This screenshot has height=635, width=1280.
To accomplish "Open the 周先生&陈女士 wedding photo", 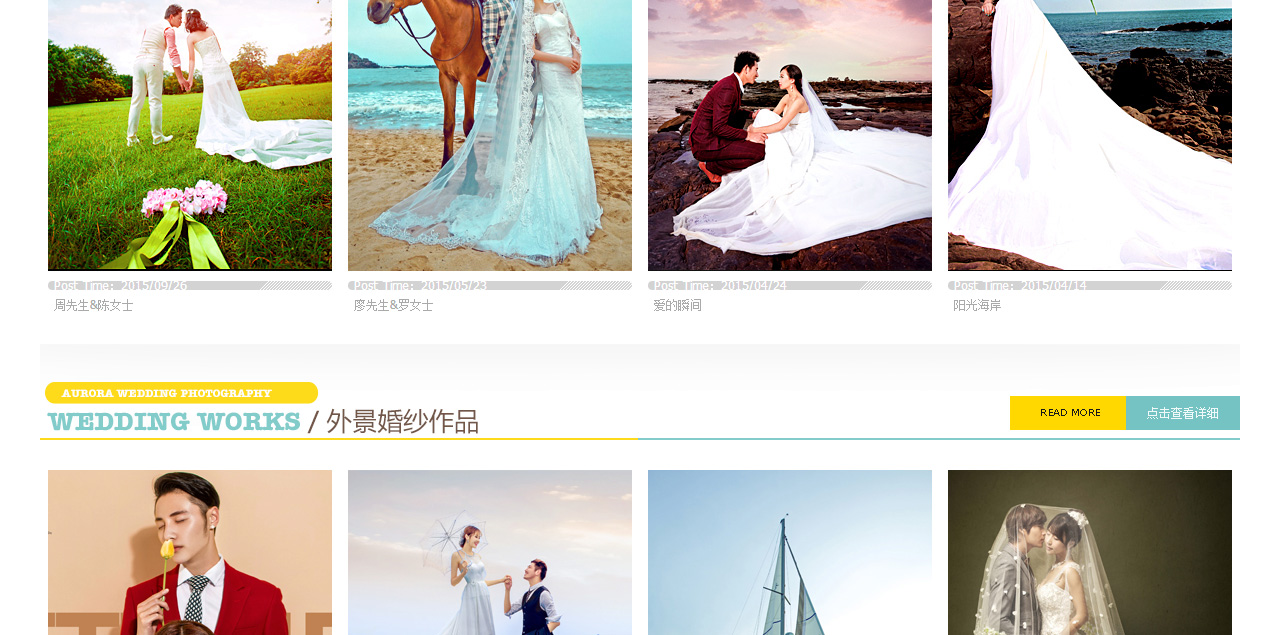I will click(190, 135).
